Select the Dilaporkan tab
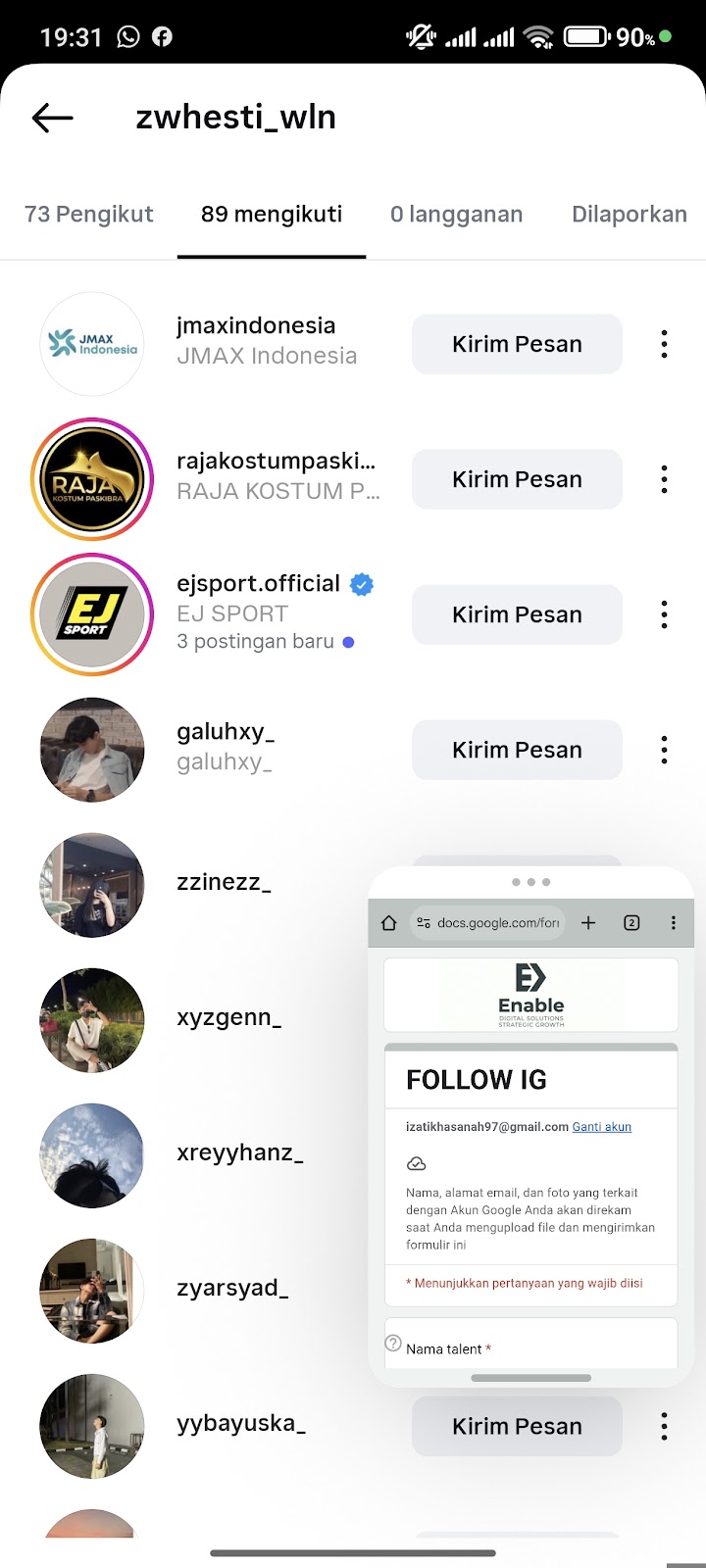Screen dimensions: 706x1568 coord(629,215)
